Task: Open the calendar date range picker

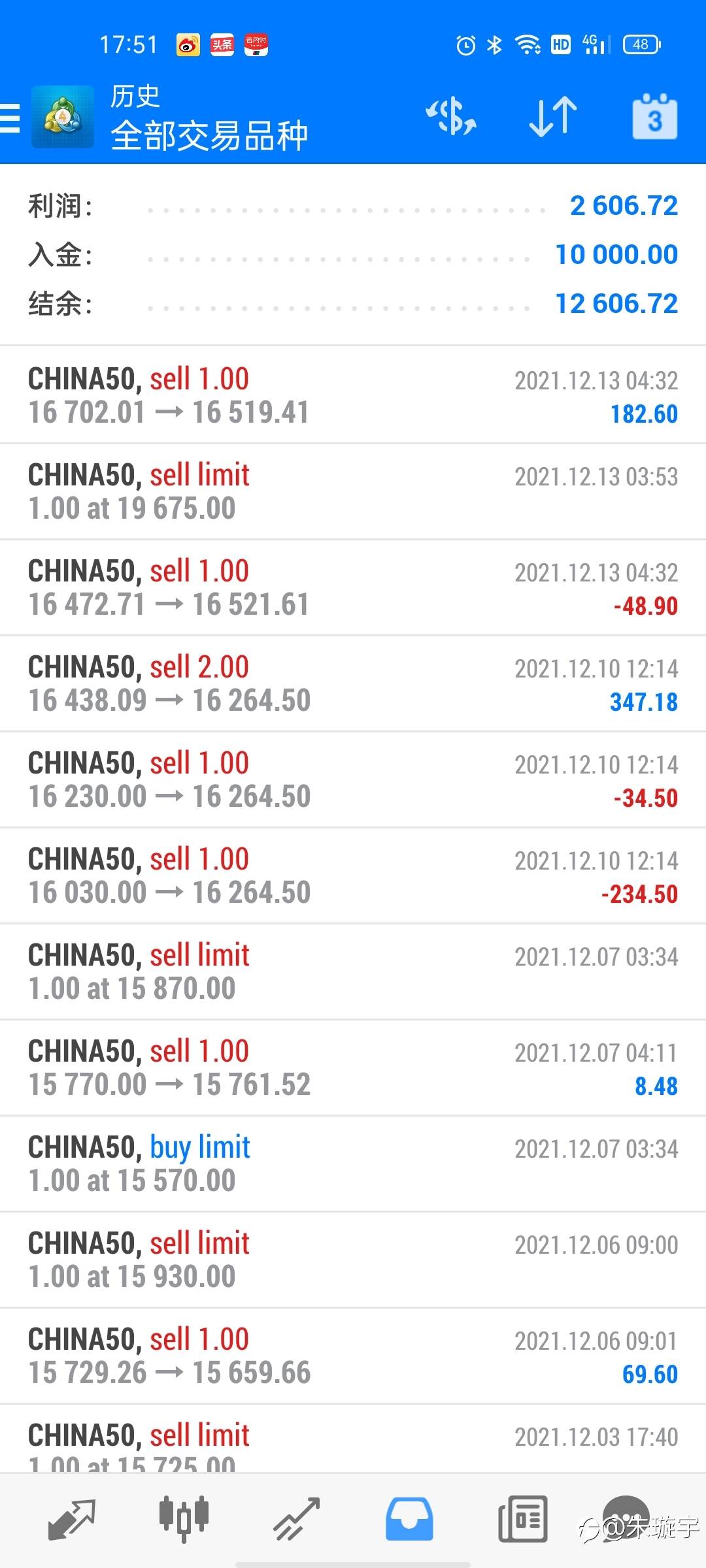Action: tap(654, 118)
